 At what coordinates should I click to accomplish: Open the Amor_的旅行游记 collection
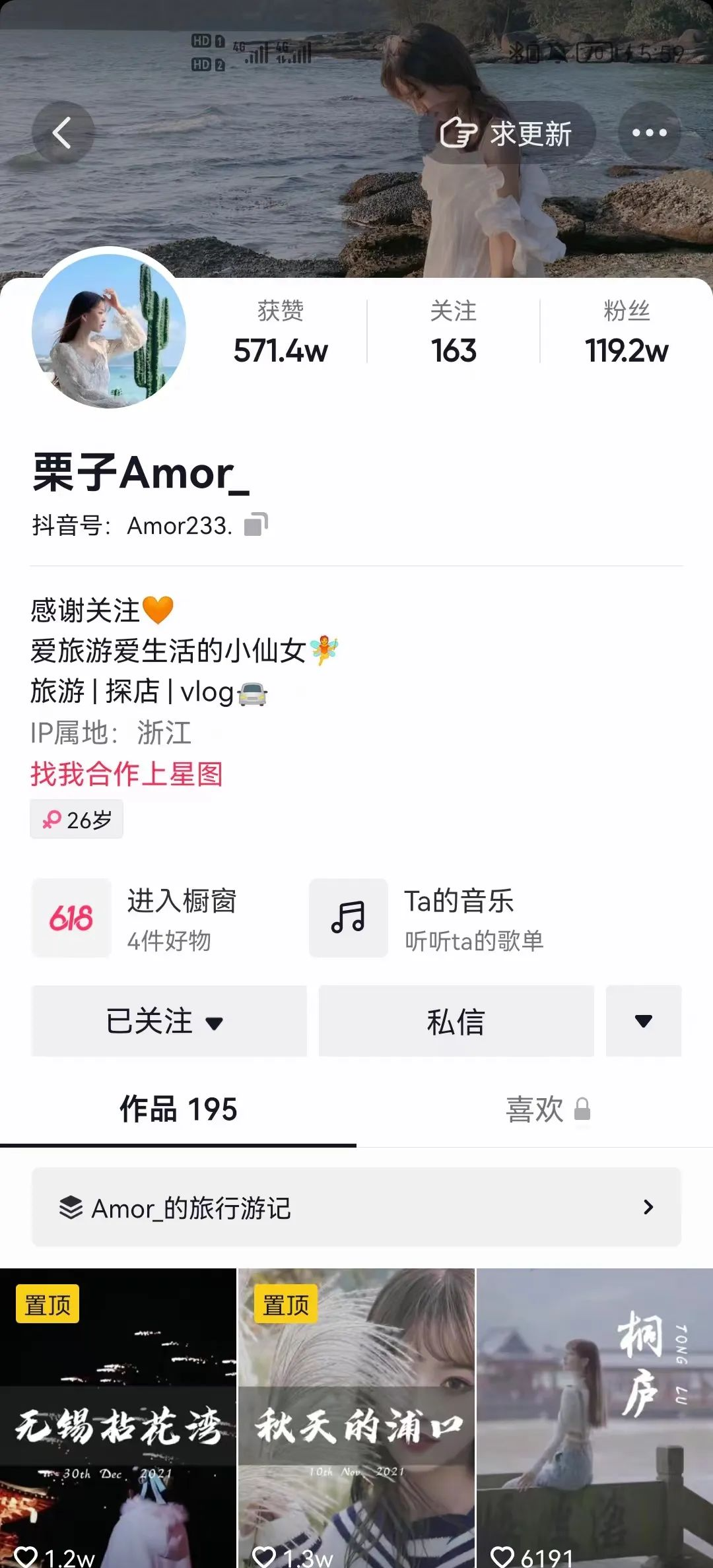pyautogui.click(x=356, y=1208)
